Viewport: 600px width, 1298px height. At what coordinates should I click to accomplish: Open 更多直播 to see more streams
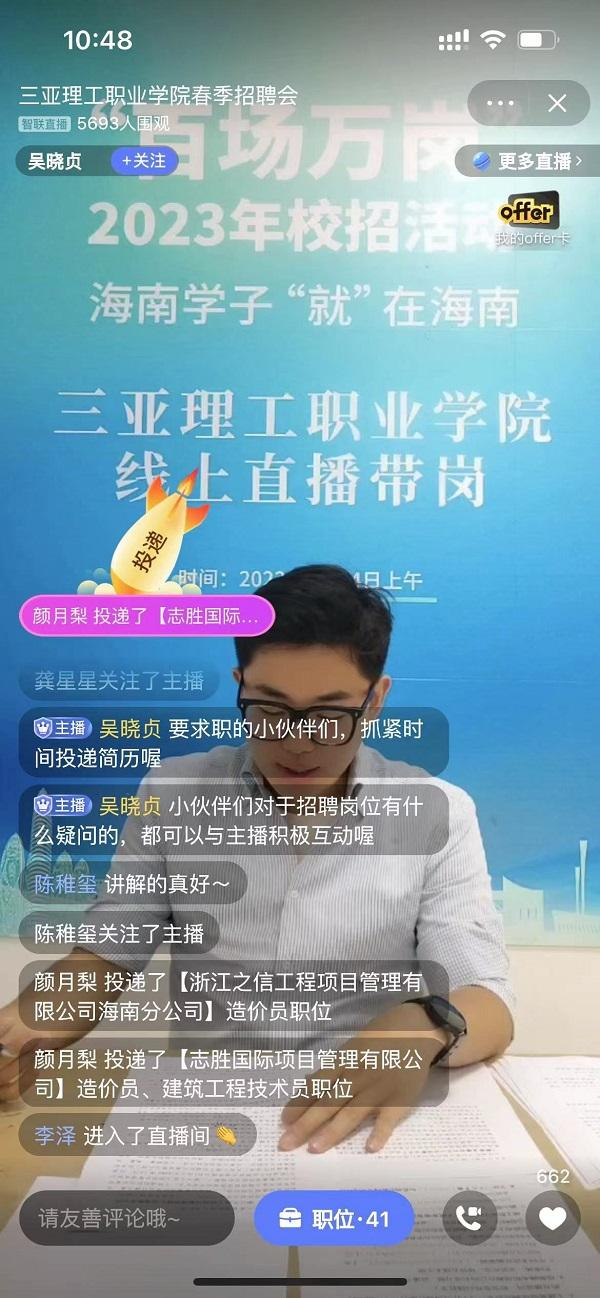(527, 160)
